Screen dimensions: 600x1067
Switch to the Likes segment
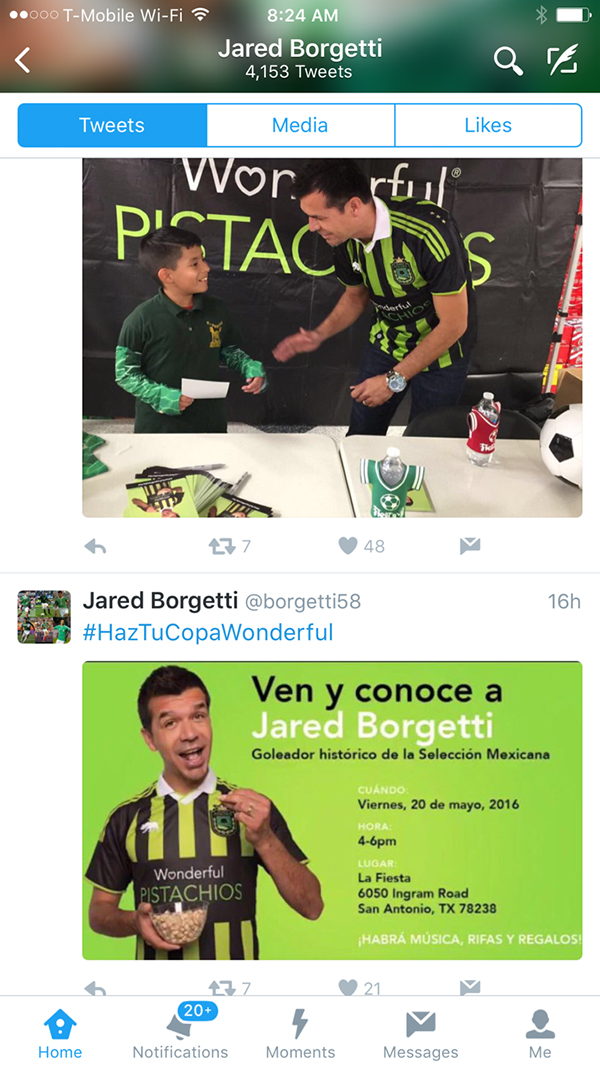click(x=488, y=125)
